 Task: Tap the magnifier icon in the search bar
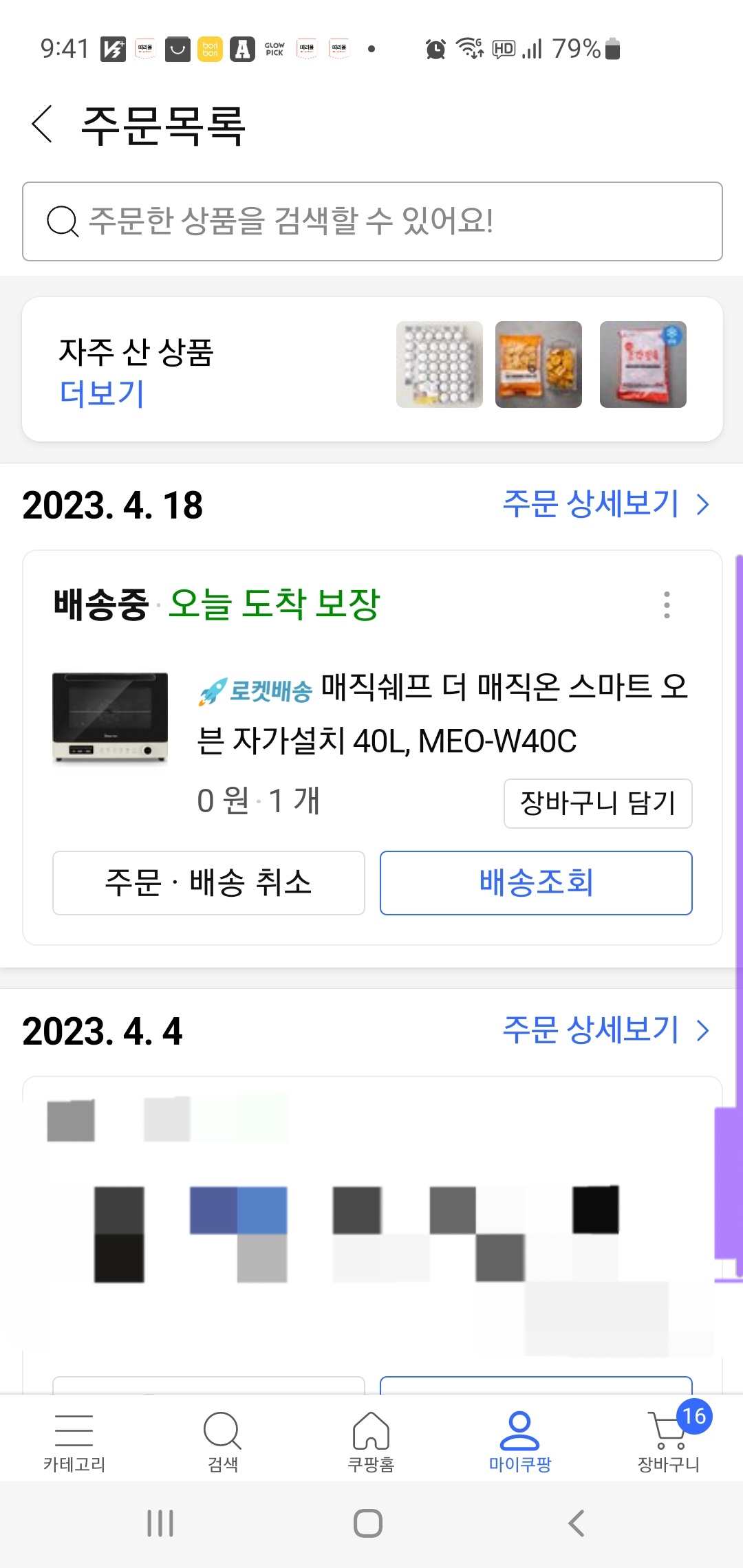[x=62, y=221]
